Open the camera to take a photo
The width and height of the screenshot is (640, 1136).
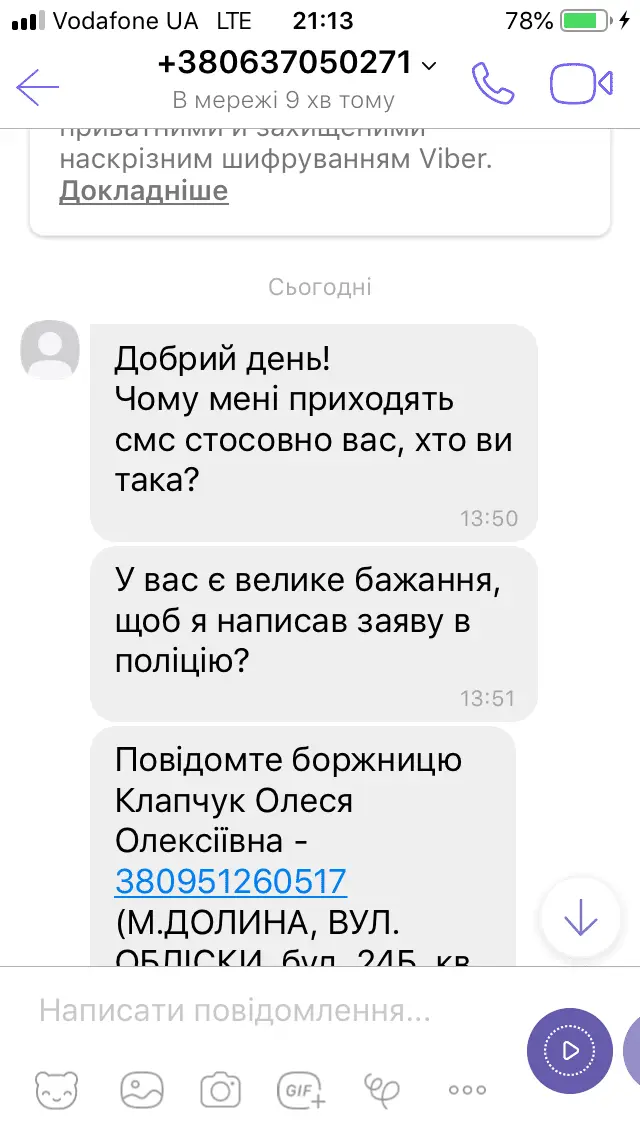tap(220, 1089)
